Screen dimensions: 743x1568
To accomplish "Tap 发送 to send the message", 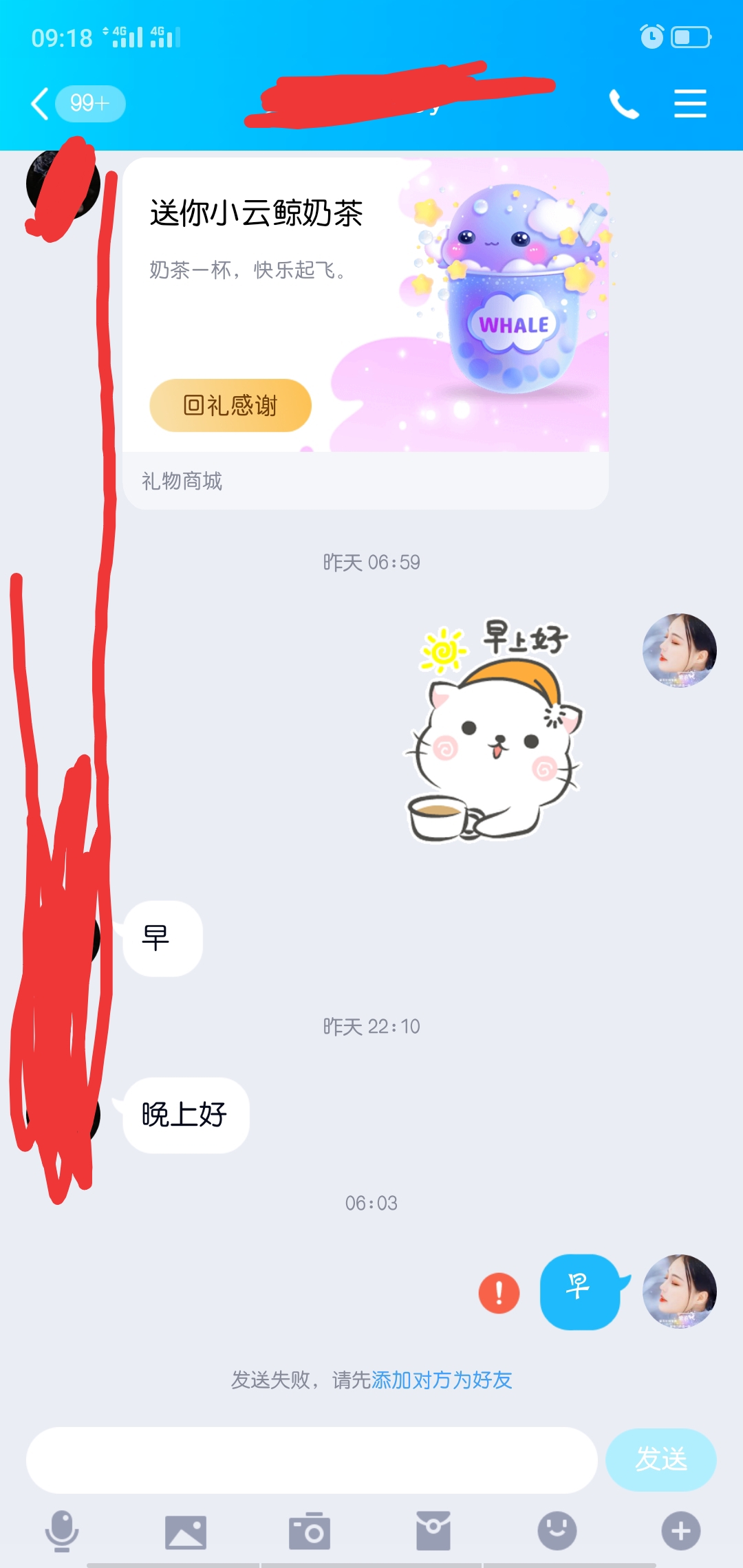I will click(661, 1459).
